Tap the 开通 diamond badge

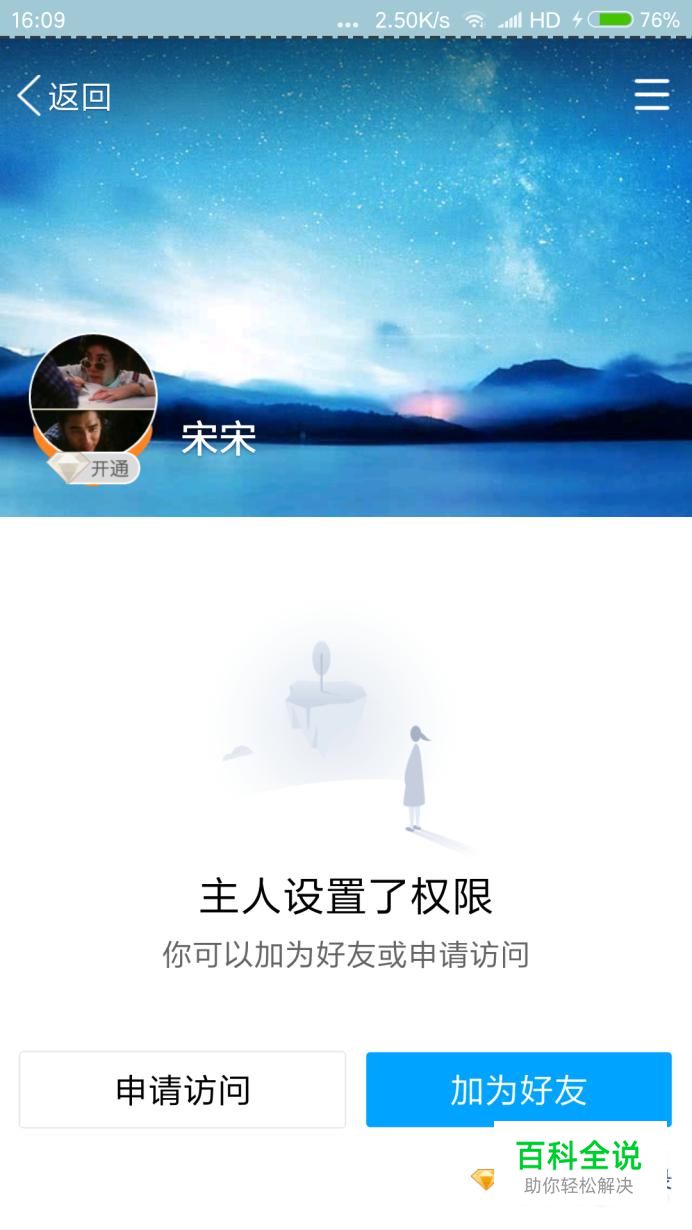(x=94, y=468)
